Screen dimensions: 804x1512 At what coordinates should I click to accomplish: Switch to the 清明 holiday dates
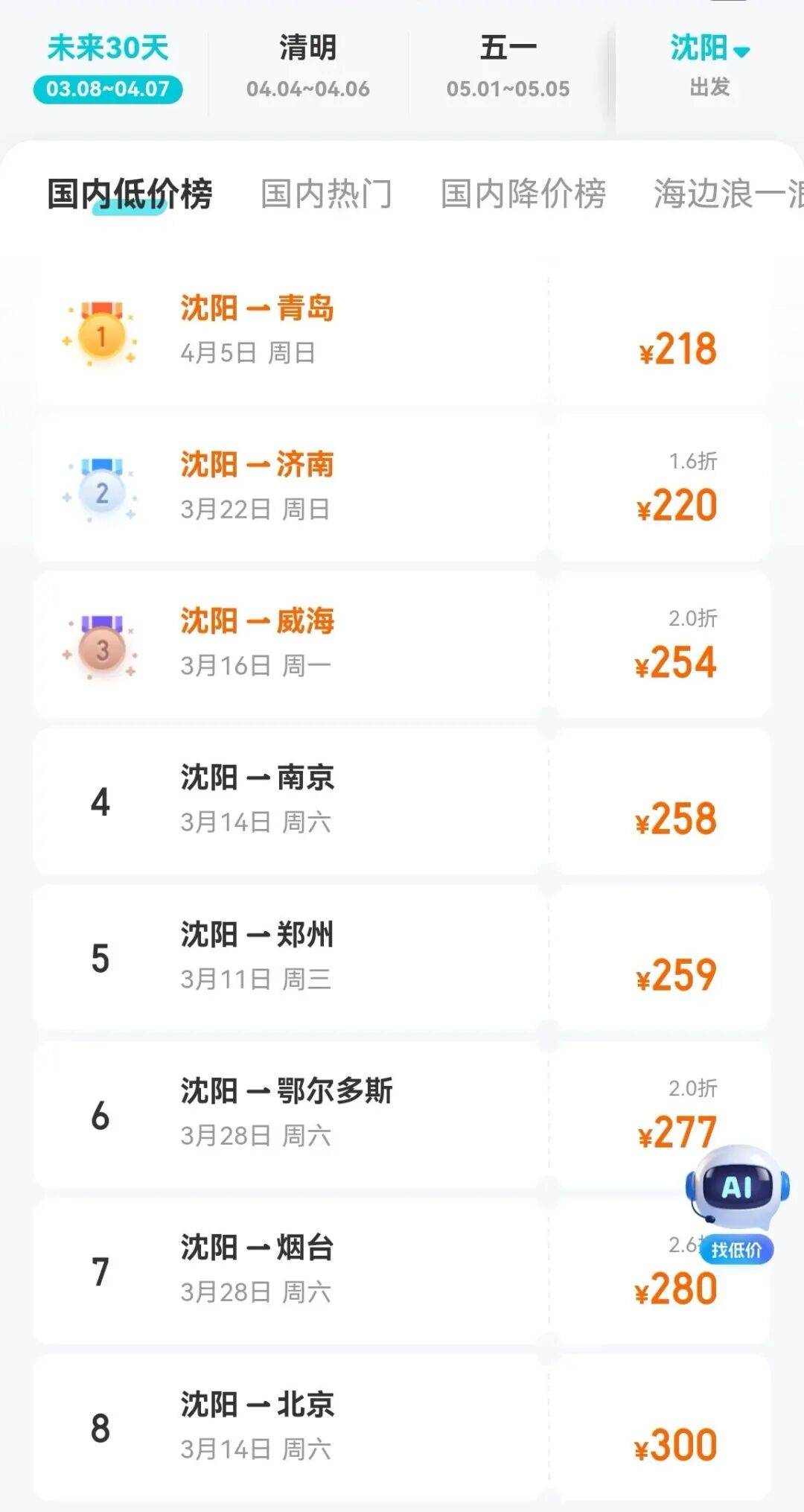(x=307, y=68)
